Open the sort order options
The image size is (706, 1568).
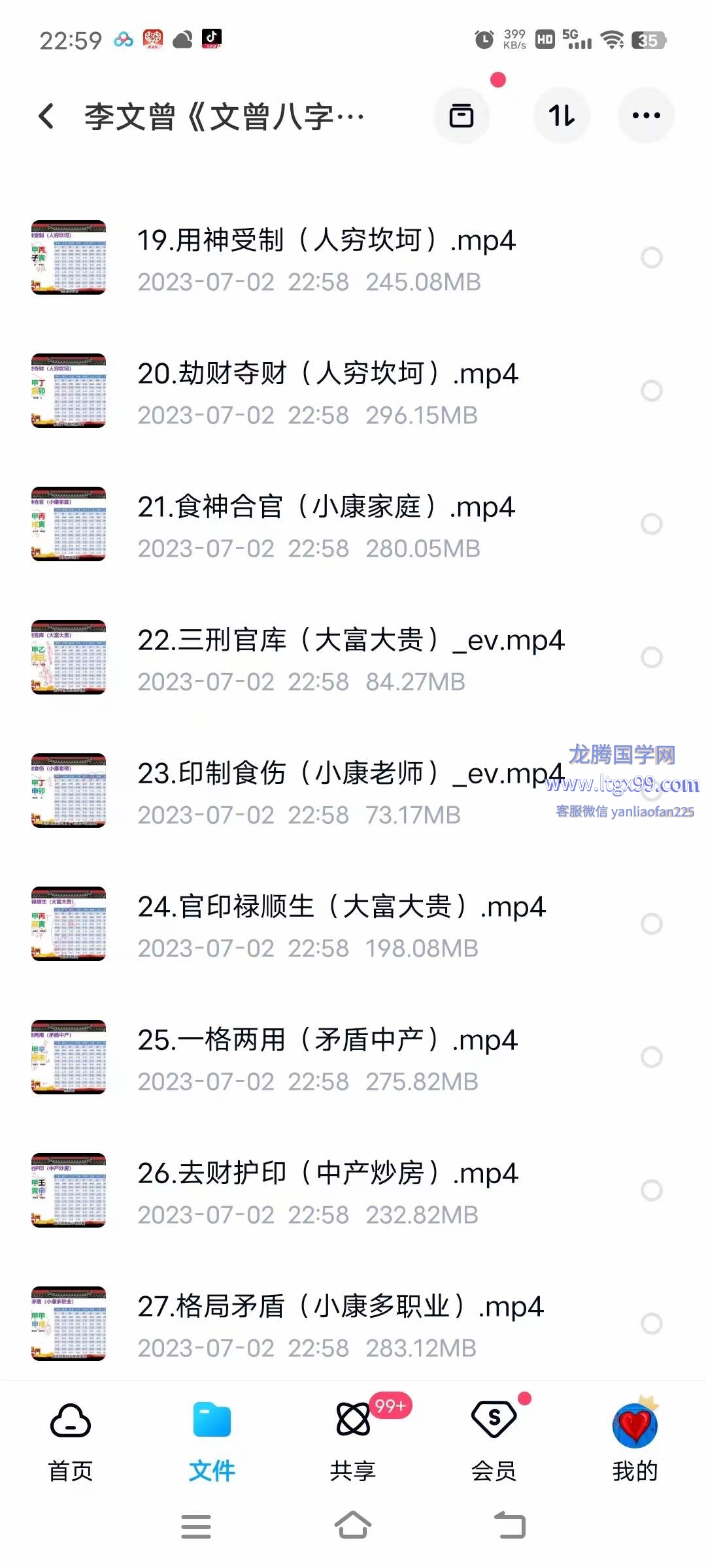click(562, 116)
